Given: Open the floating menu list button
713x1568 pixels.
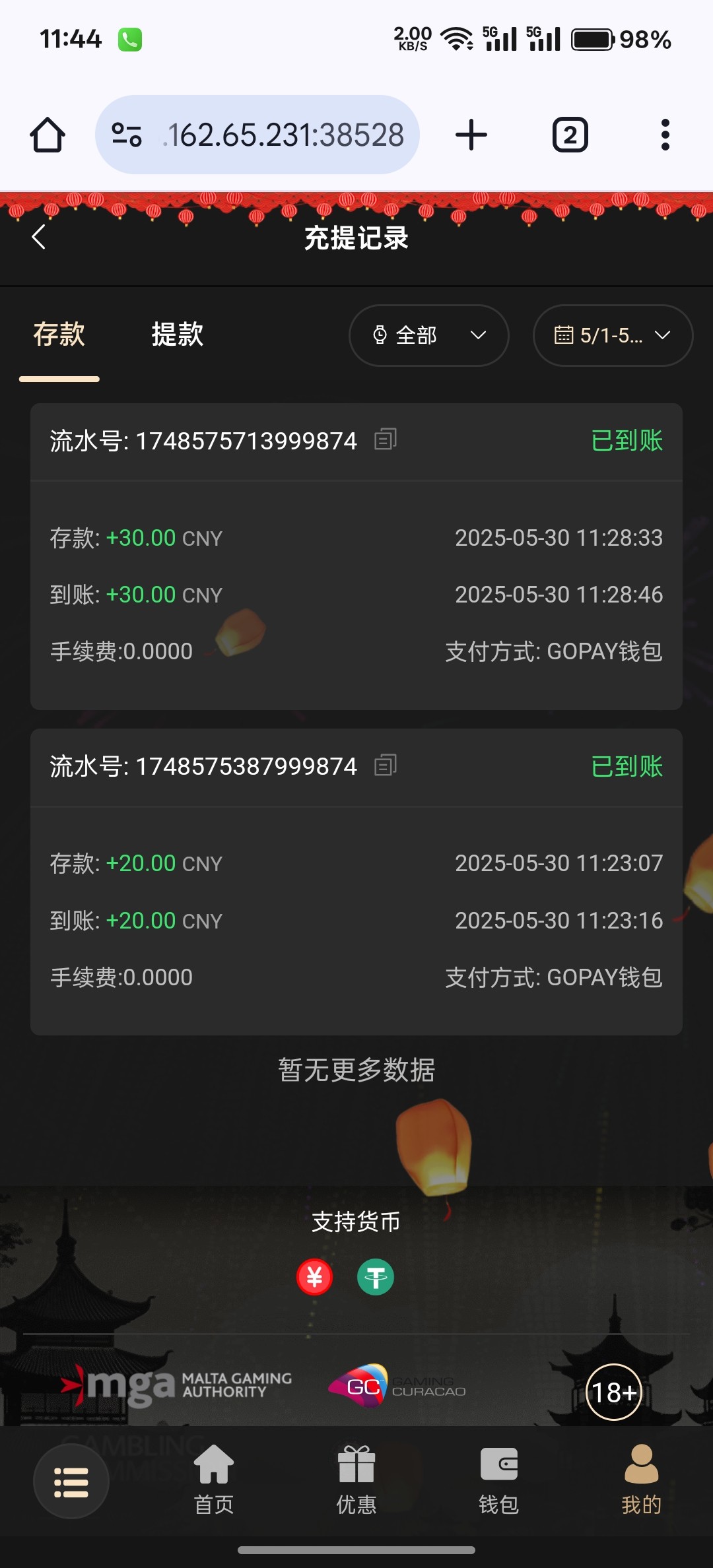Looking at the screenshot, I should (71, 1482).
